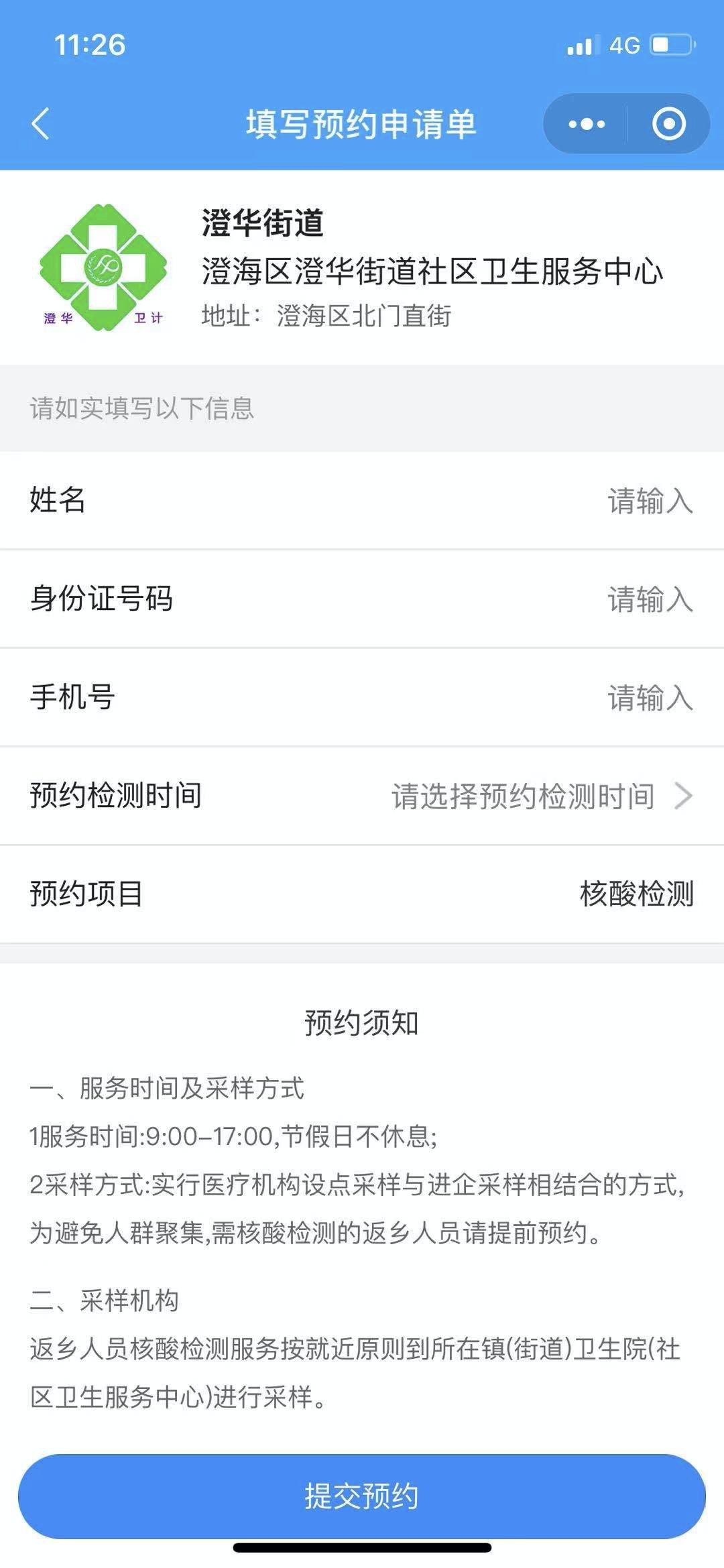
Task: Select the 手机号 input field
Action: click(x=649, y=698)
